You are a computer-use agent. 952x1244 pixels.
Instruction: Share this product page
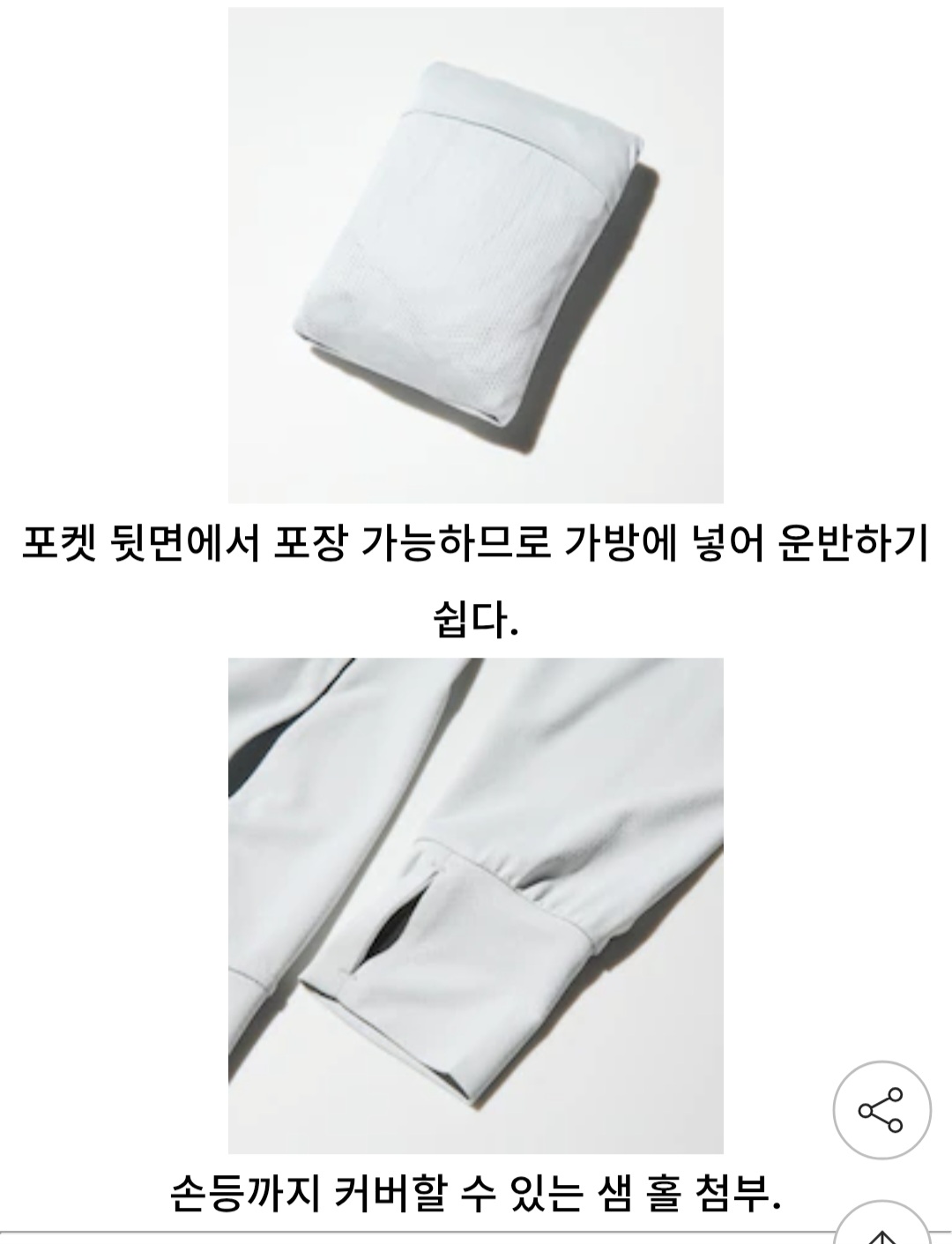(881, 1110)
